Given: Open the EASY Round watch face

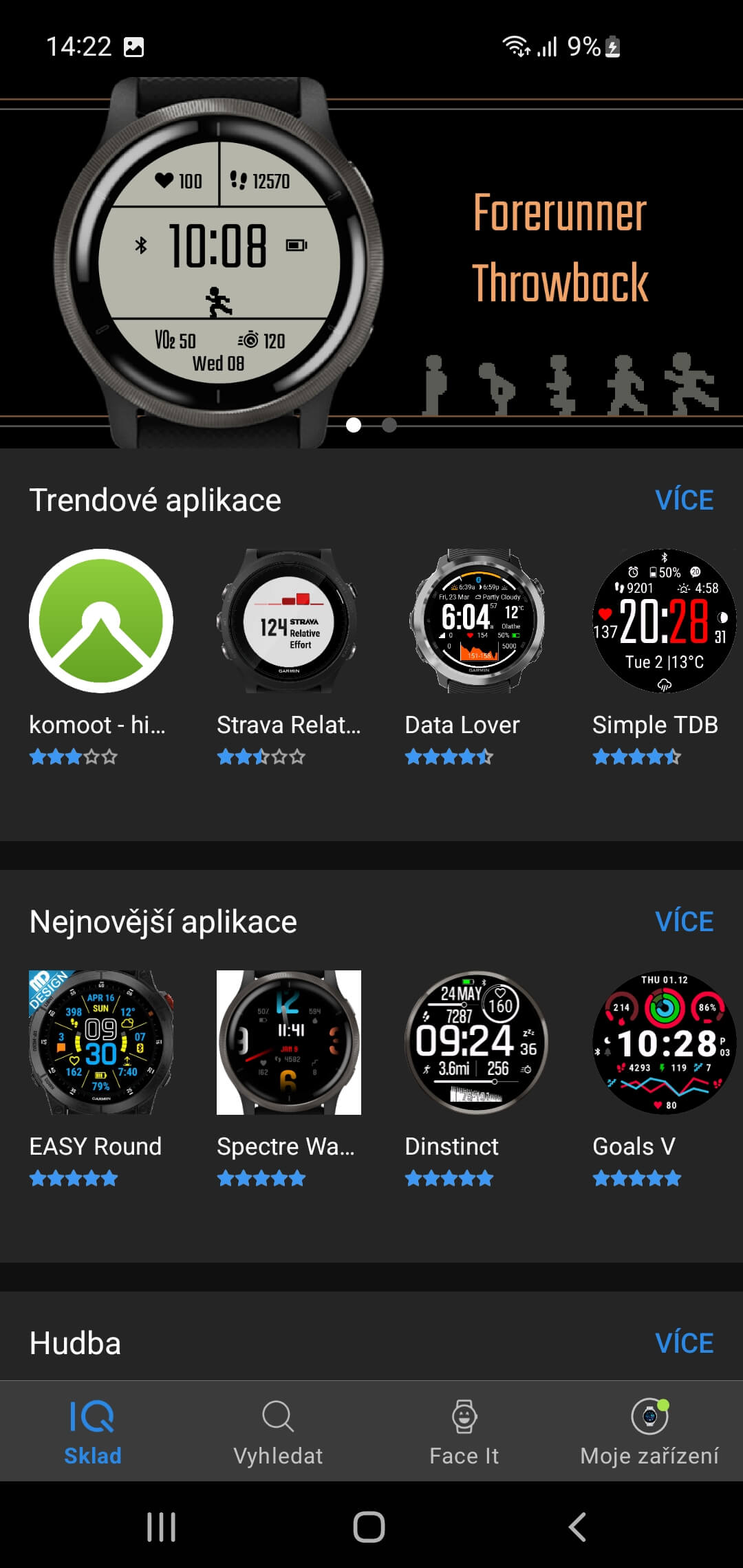Looking at the screenshot, I should 101,1042.
